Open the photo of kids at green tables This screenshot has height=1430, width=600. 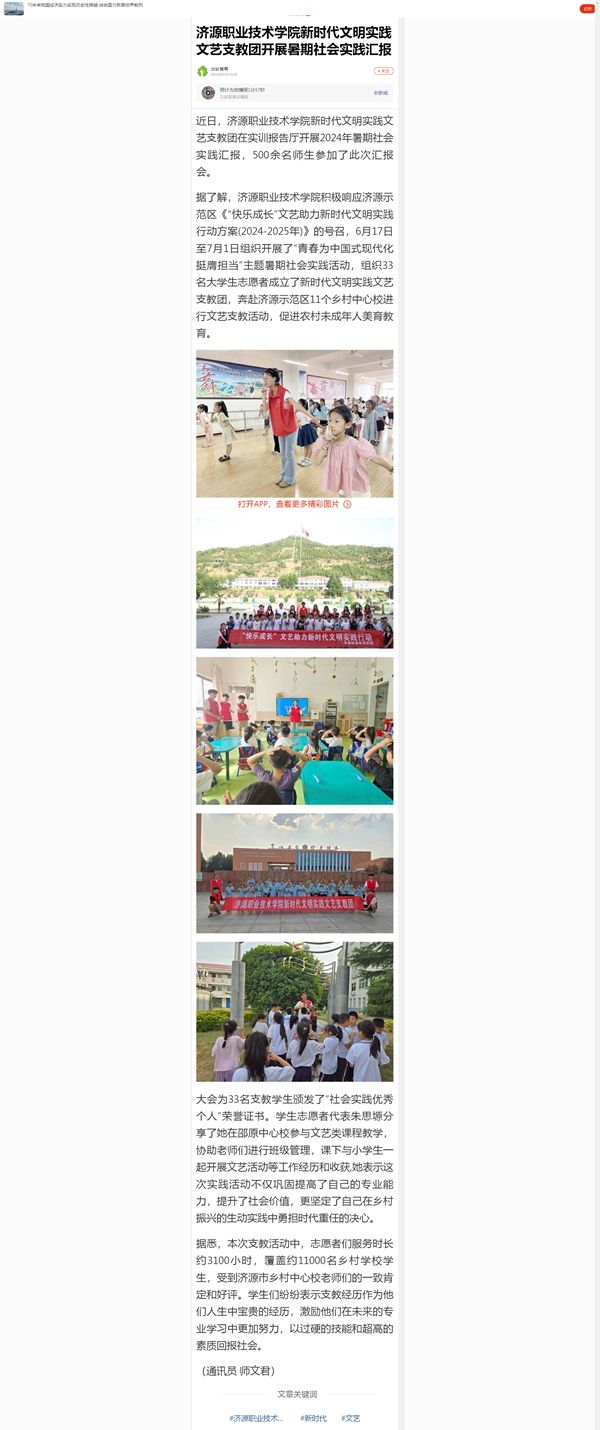[294, 730]
